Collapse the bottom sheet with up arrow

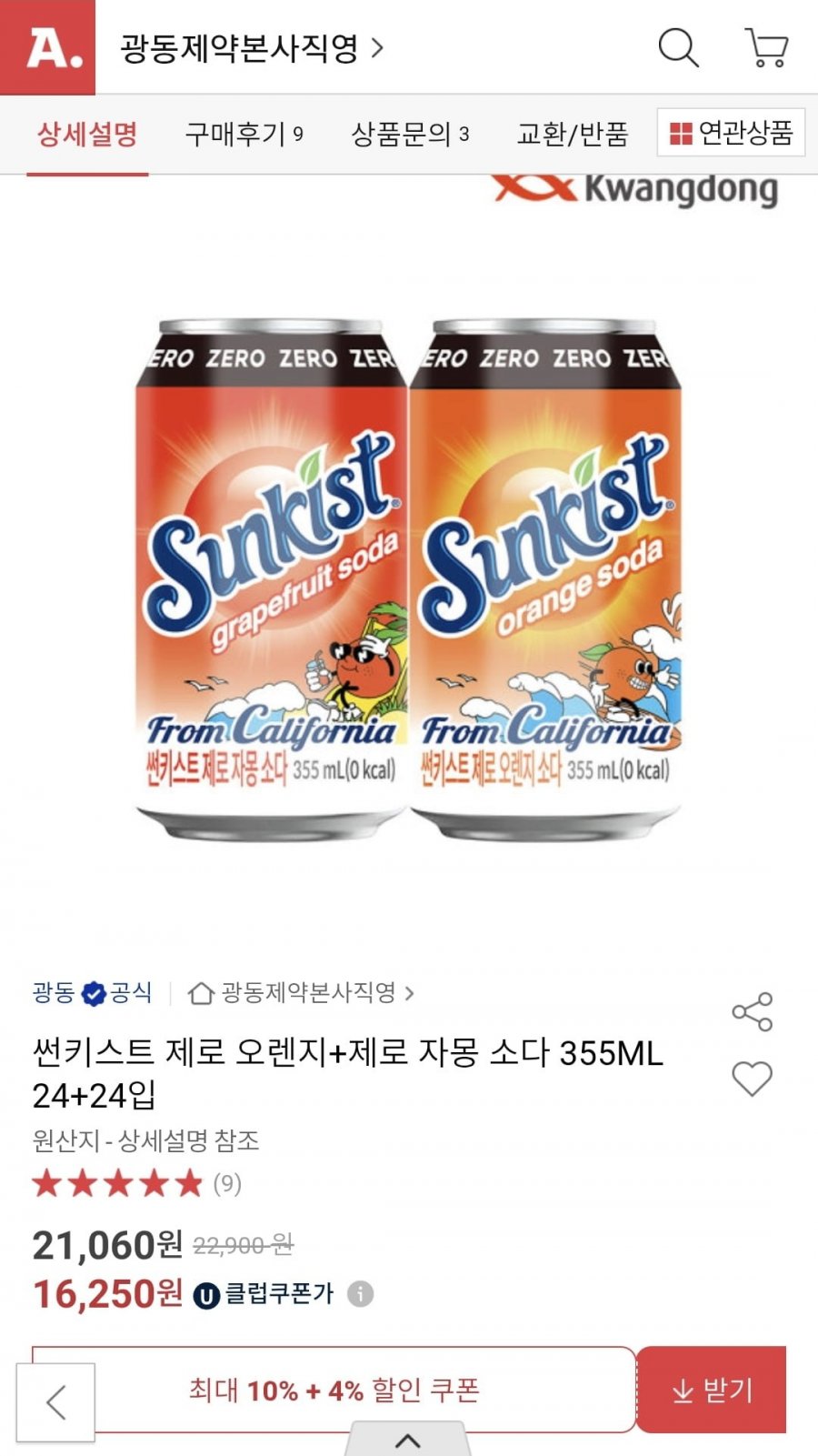(x=409, y=1441)
